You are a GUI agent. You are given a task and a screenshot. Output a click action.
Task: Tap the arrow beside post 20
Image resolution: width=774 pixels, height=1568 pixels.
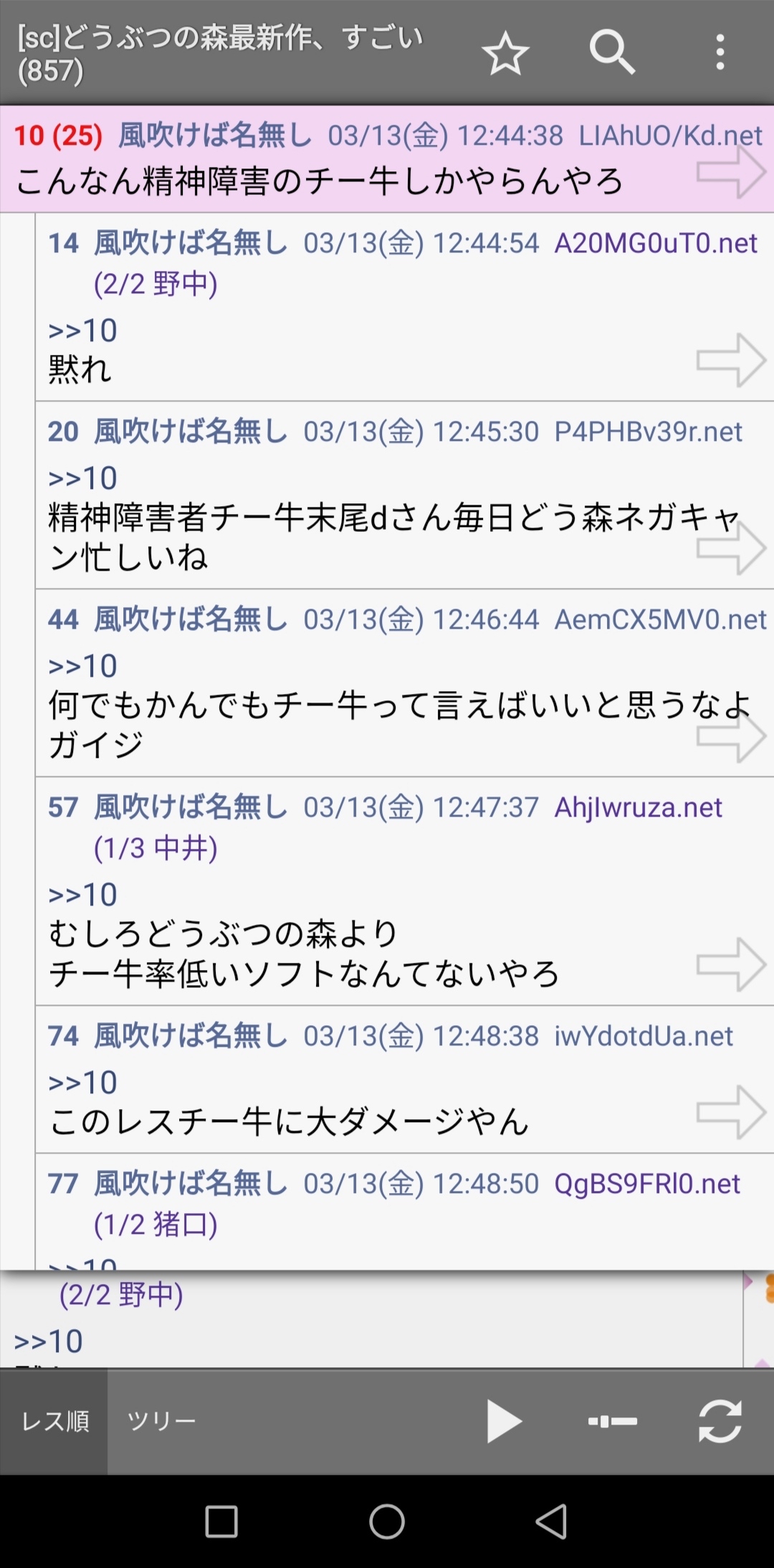731,548
